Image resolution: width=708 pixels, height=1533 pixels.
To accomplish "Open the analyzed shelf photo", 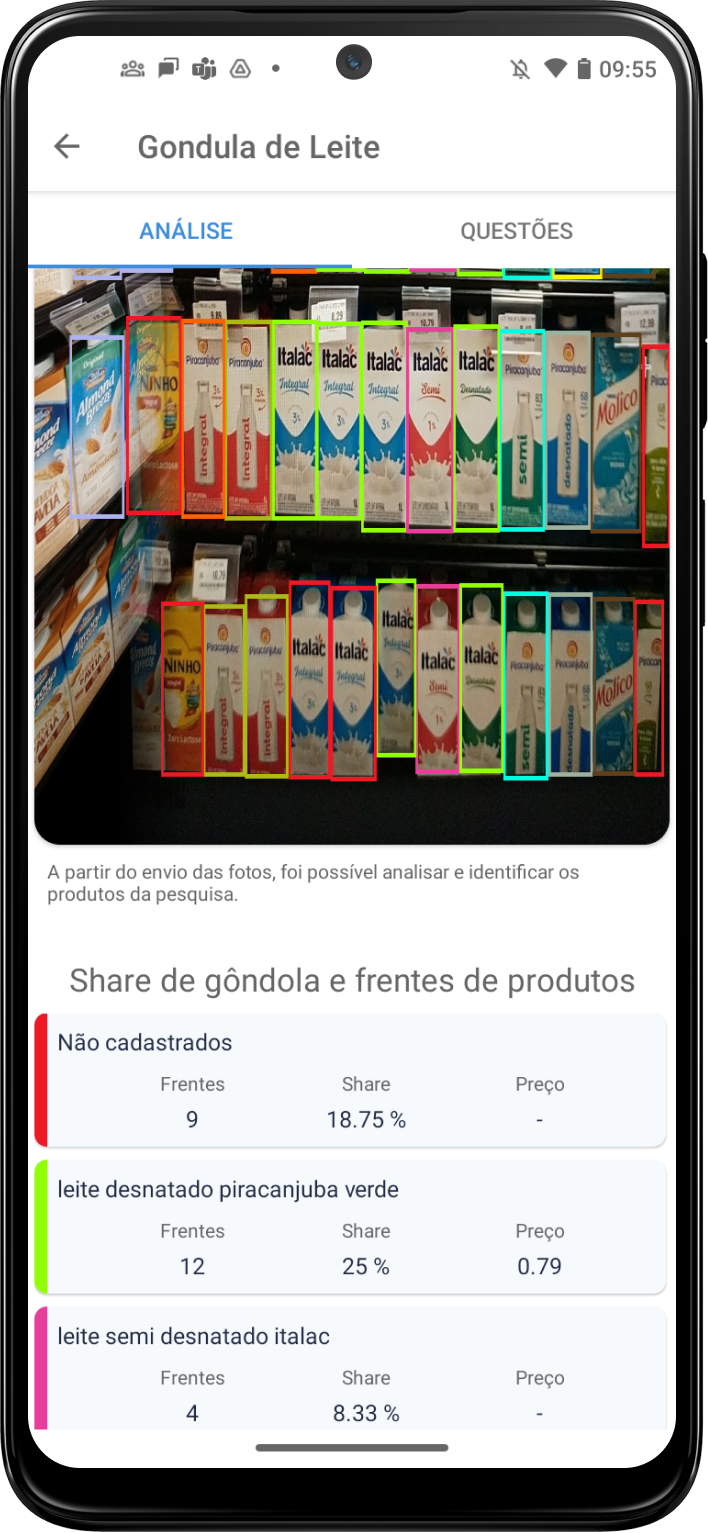I will (x=352, y=555).
